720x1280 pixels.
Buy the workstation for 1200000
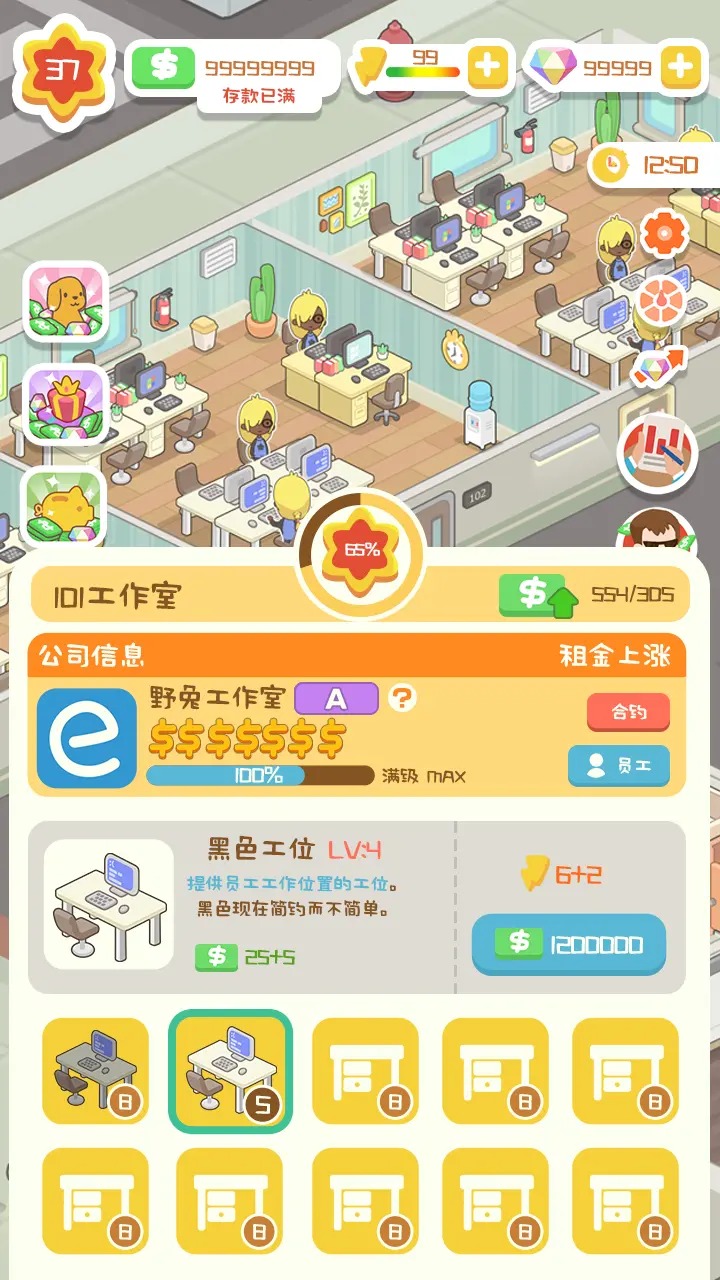[571, 943]
